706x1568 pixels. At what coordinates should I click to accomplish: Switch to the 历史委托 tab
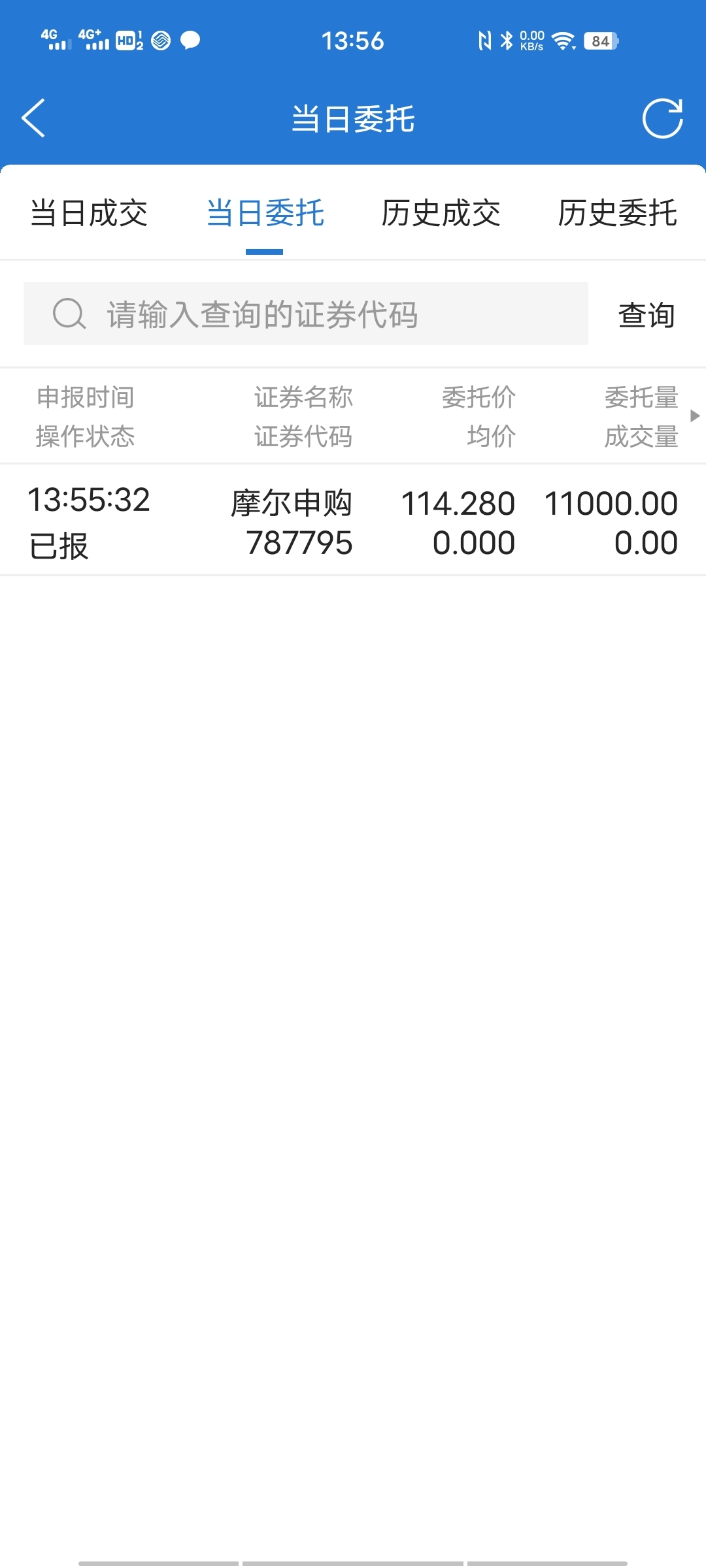click(616, 214)
